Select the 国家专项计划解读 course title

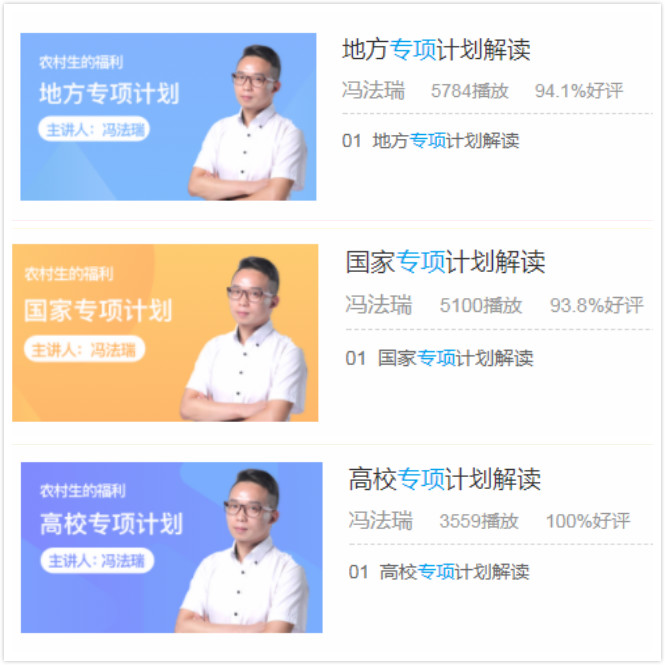[x=445, y=263]
